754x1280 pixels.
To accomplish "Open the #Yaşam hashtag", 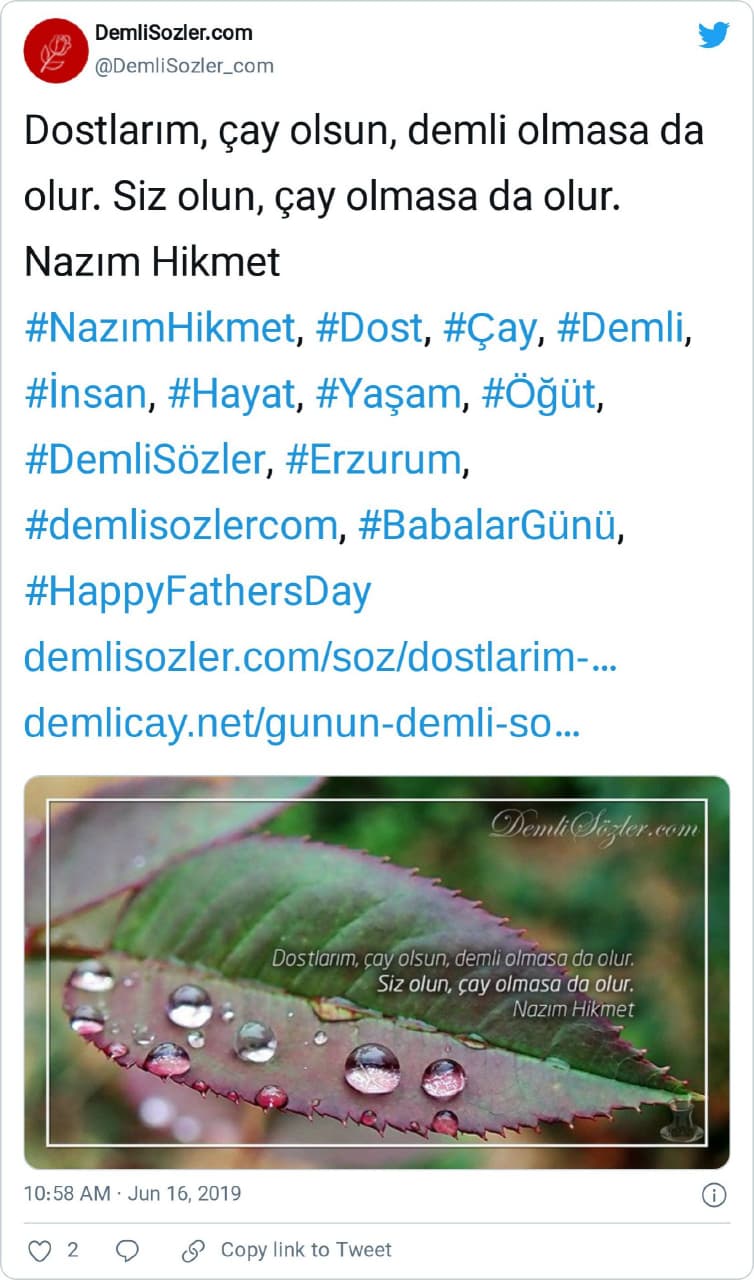I will pyautogui.click(x=390, y=394).
